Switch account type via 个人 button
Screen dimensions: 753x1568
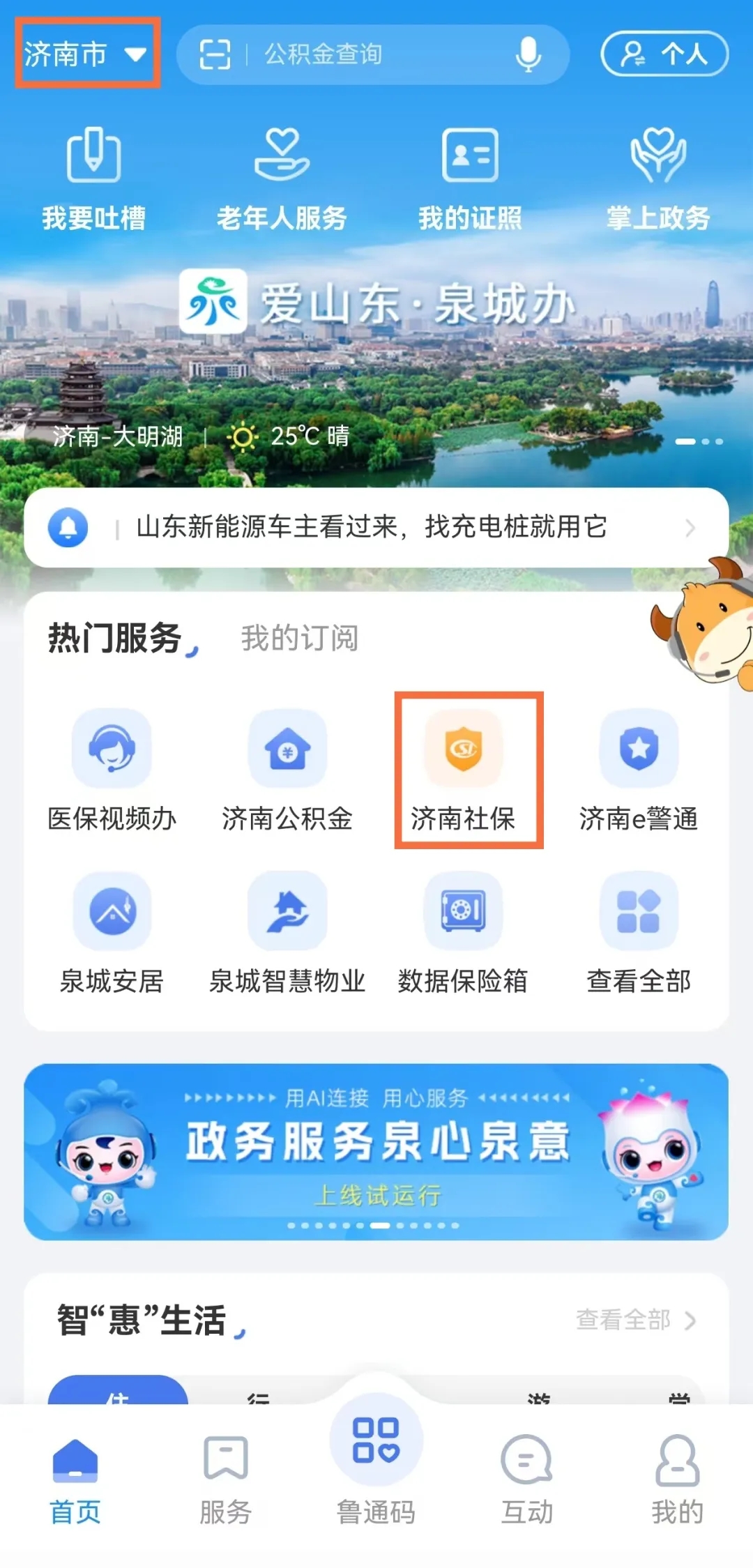[664, 54]
